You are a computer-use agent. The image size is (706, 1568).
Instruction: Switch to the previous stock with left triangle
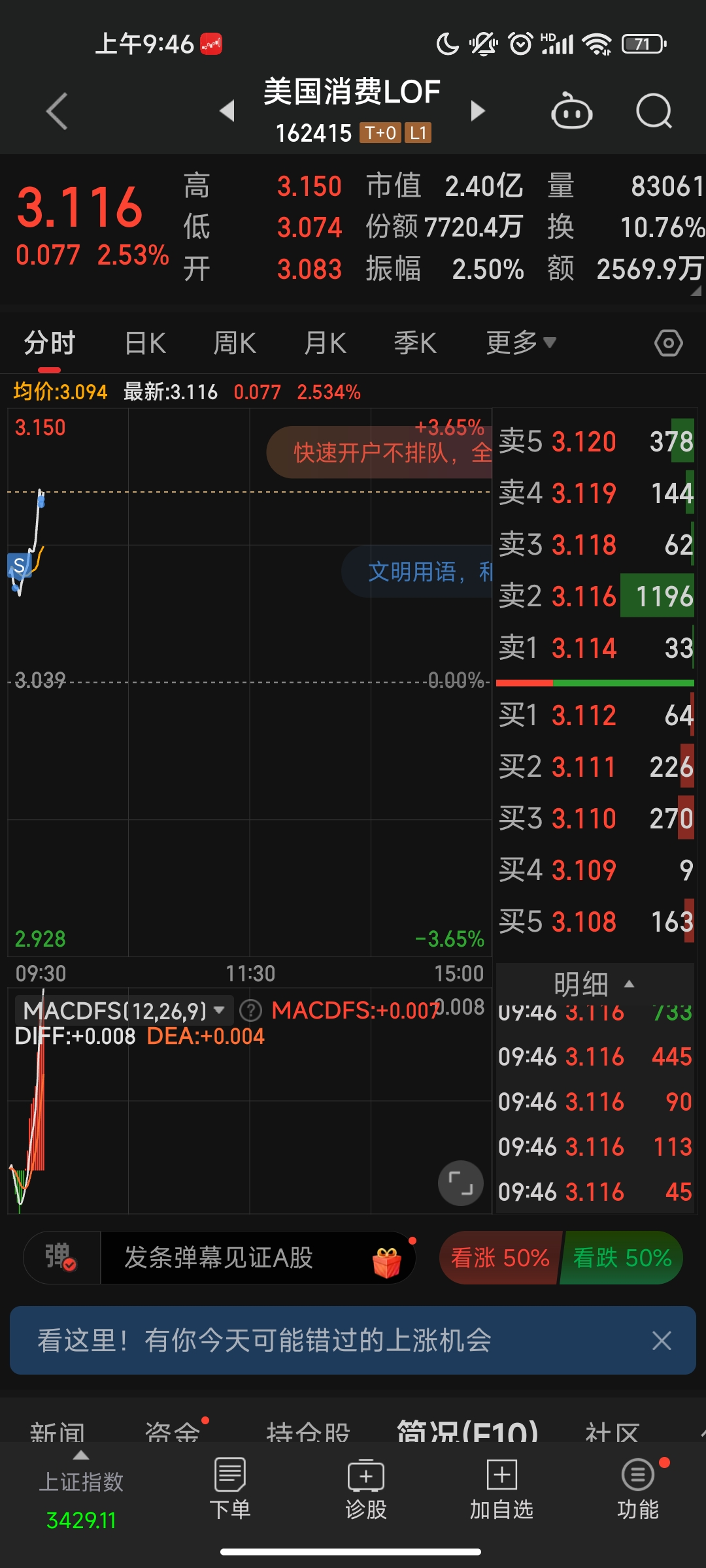tap(227, 111)
